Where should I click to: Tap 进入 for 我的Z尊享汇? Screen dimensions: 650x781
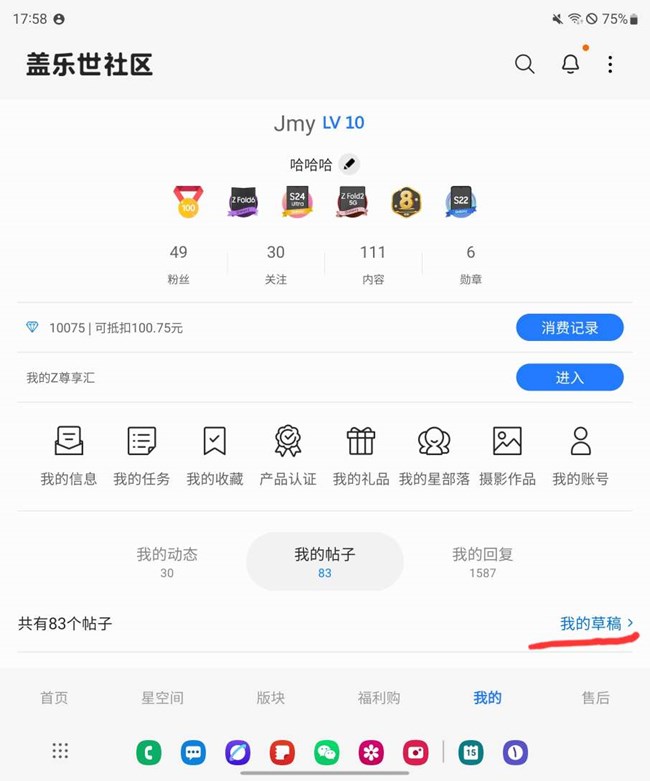(569, 378)
